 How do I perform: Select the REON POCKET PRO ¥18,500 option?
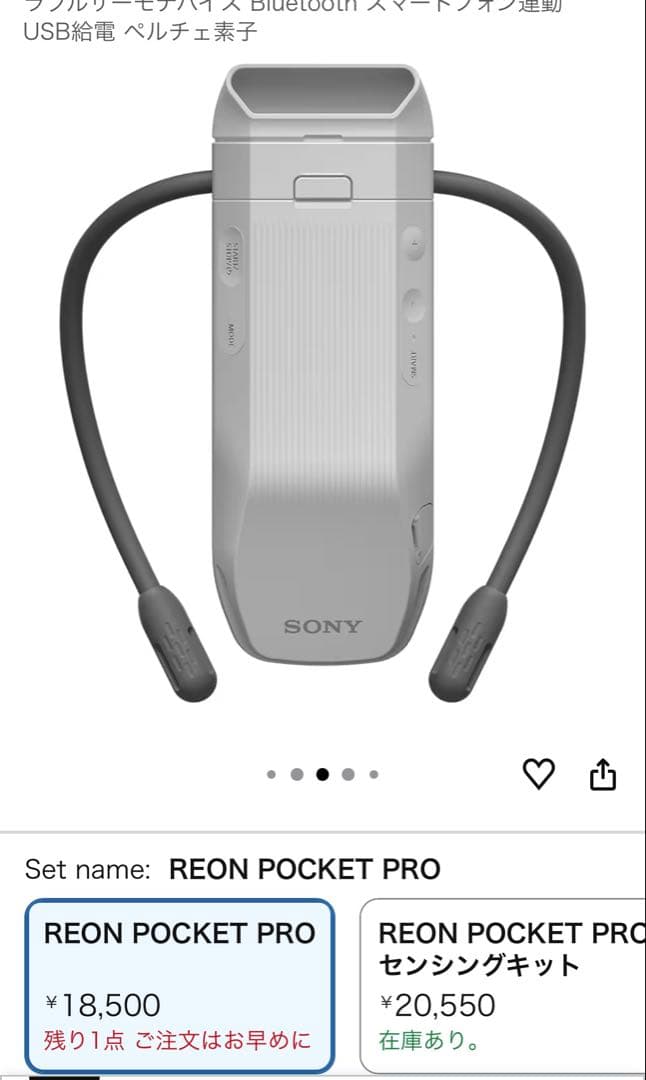(180, 985)
